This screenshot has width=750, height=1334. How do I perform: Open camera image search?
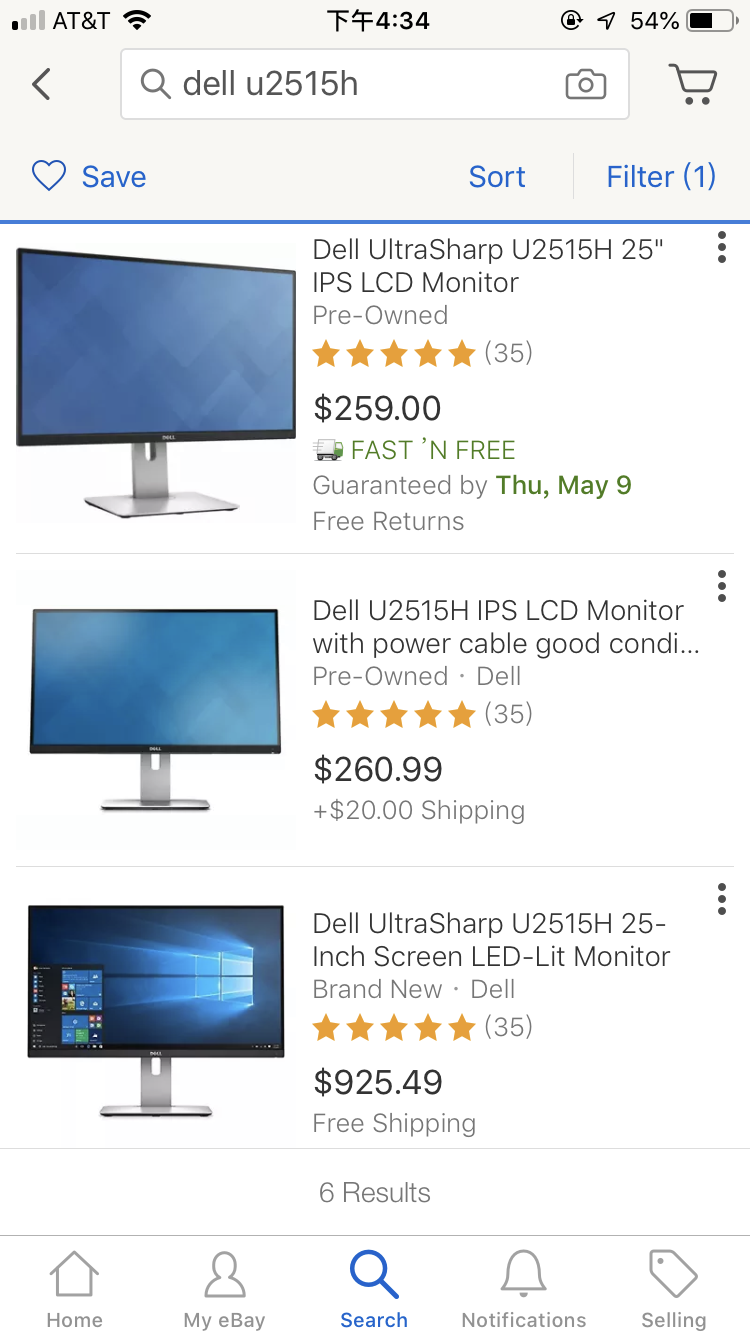[x=585, y=84]
